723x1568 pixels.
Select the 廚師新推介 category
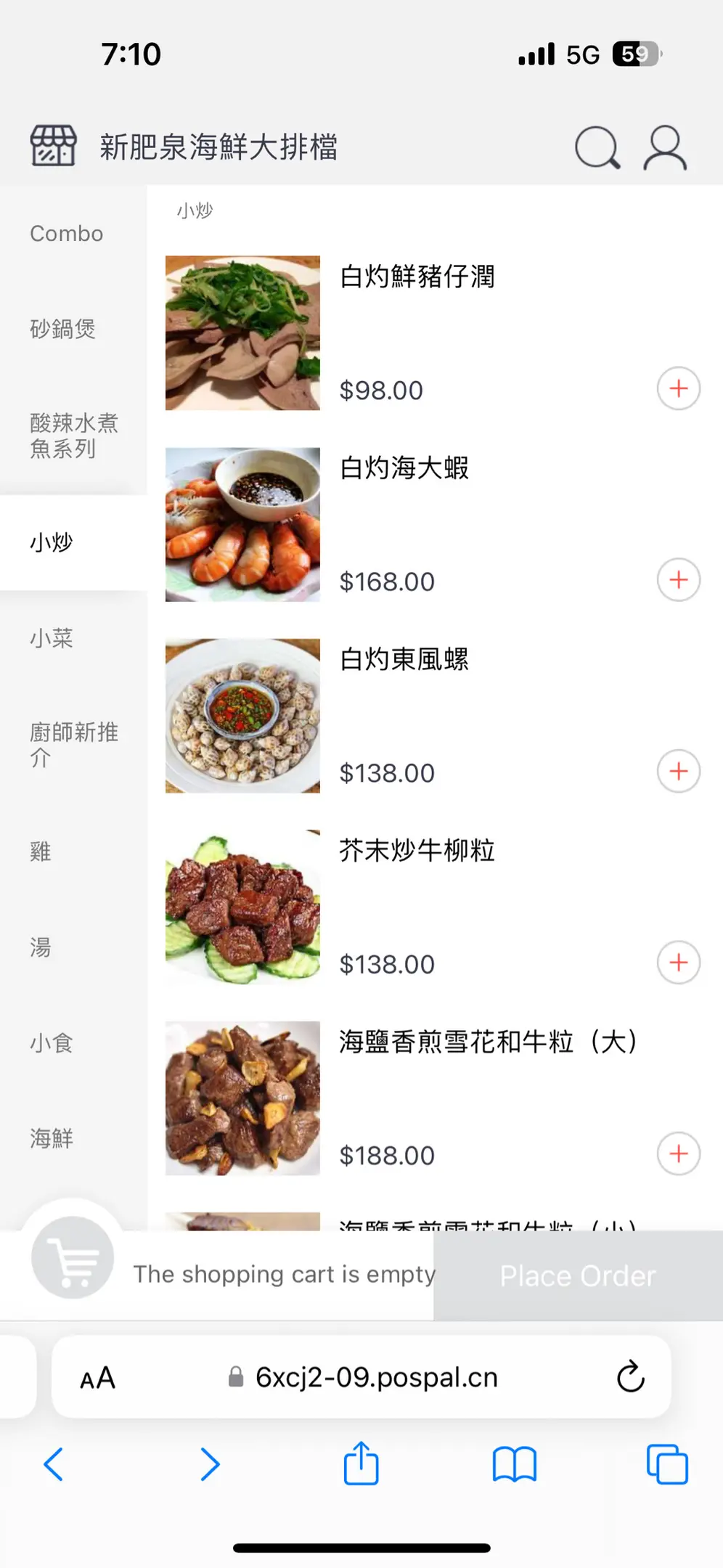[73, 744]
